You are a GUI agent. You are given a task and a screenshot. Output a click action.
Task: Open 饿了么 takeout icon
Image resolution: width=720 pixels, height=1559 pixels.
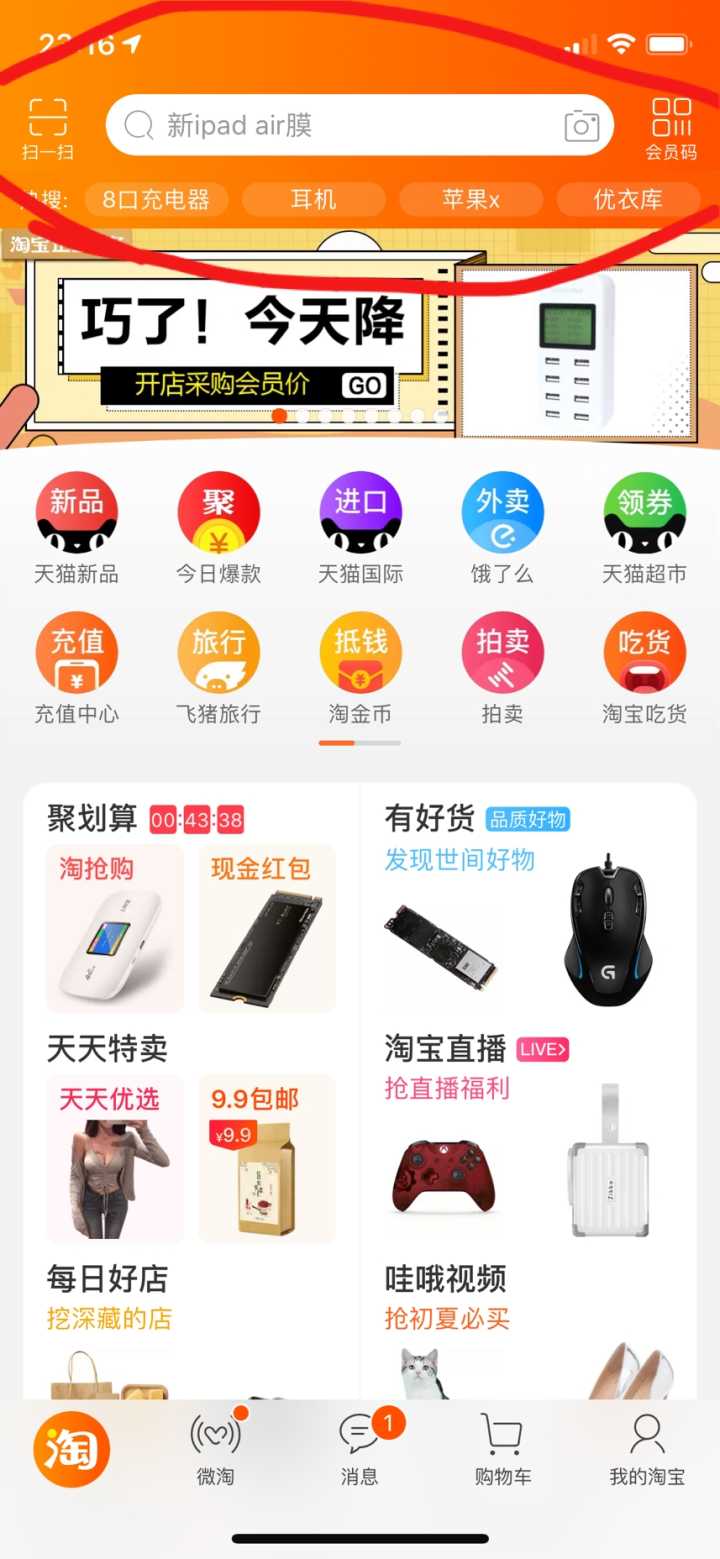pos(502,511)
